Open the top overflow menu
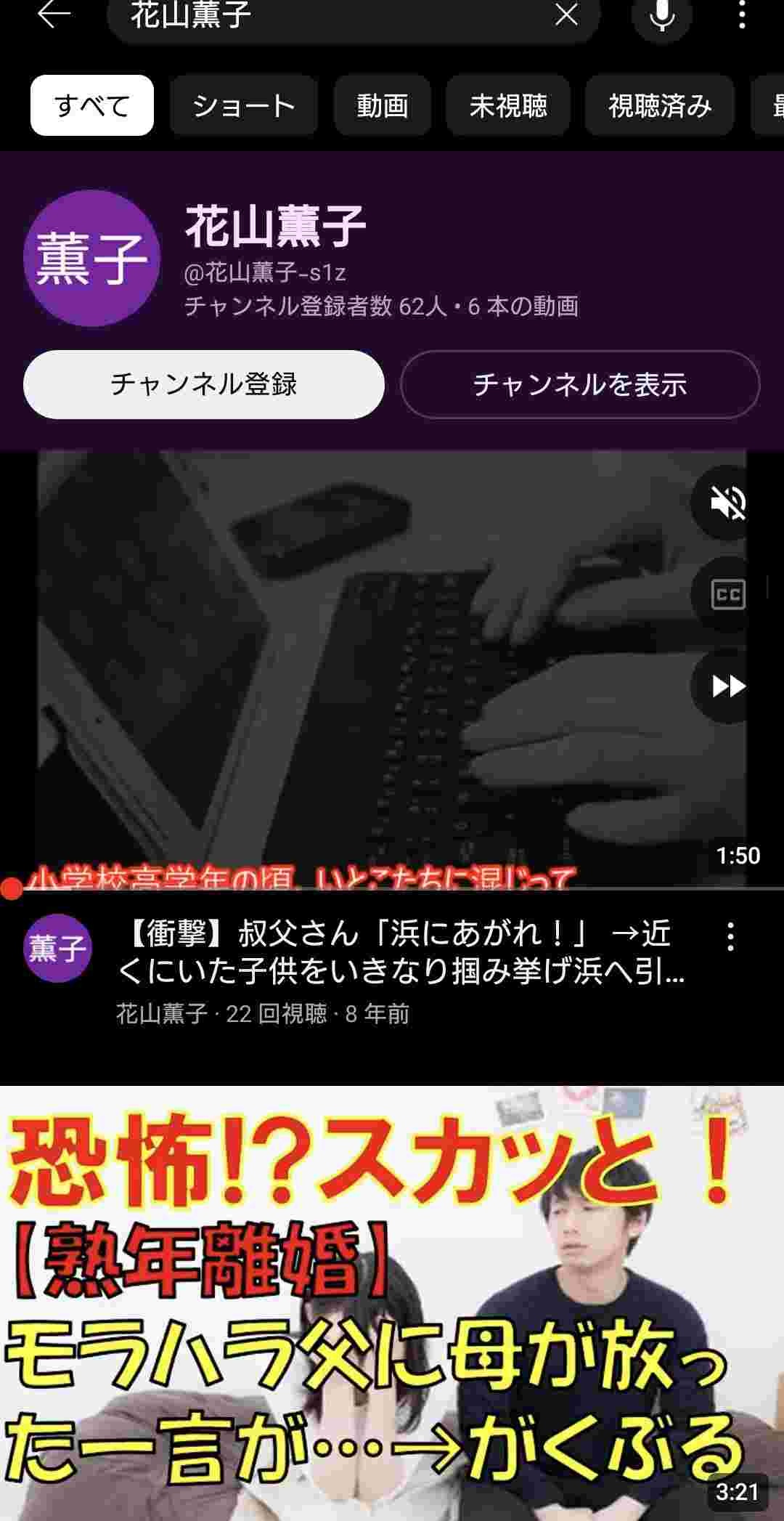 click(742, 15)
